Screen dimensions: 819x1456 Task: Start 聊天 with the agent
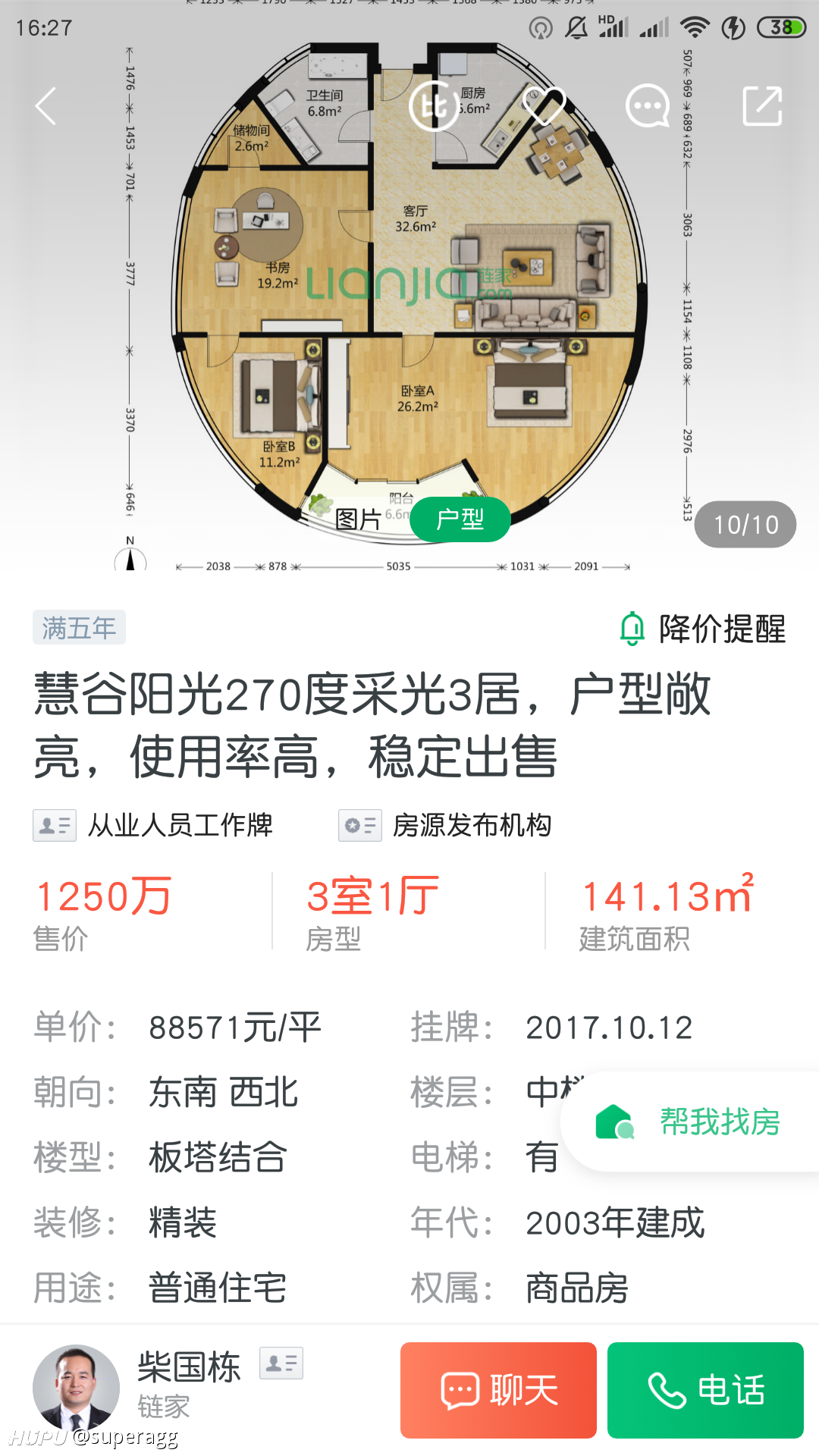point(498,1390)
